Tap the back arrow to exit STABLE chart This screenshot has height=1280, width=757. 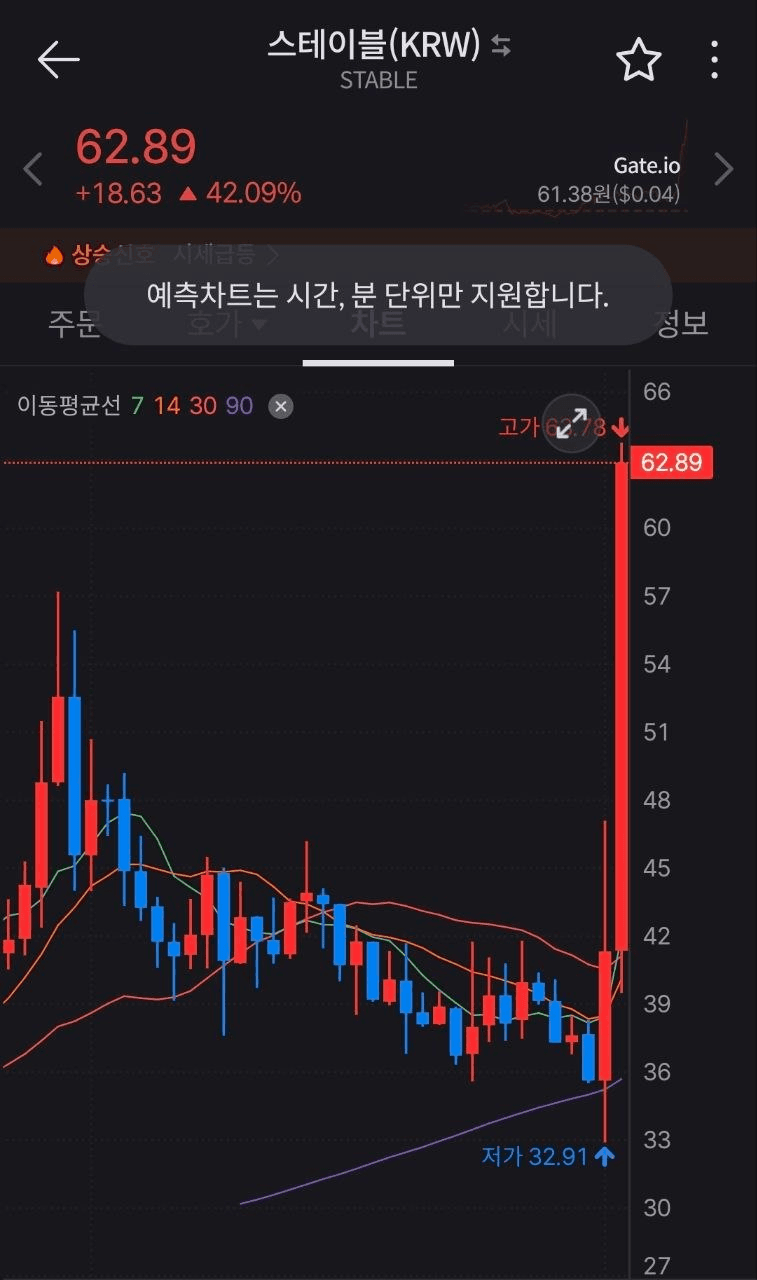(x=57, y=59)
